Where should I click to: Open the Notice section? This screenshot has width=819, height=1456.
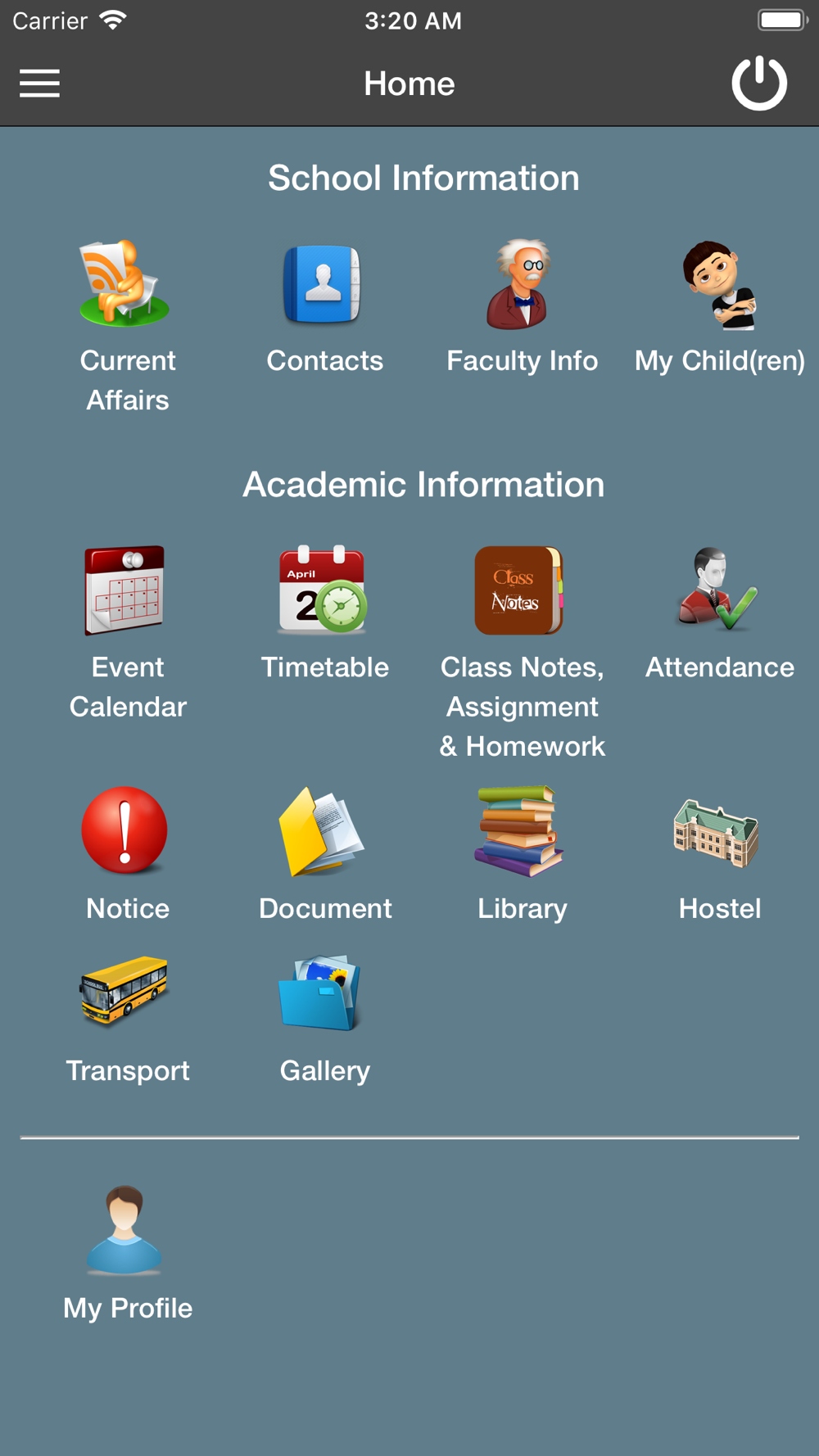point(125,831)
